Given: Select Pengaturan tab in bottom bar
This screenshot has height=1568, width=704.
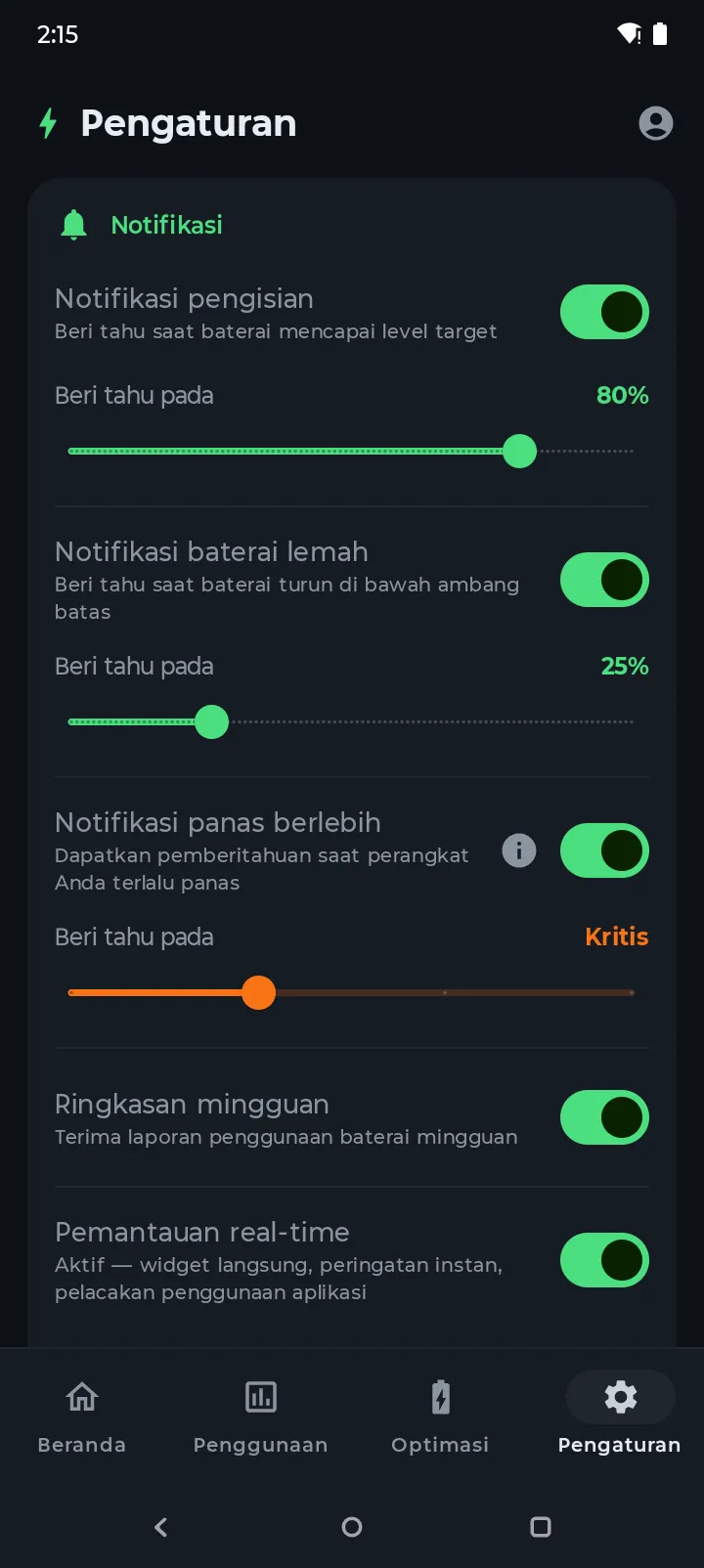Looking at the screenshot, I should [x=619, y=1414].
